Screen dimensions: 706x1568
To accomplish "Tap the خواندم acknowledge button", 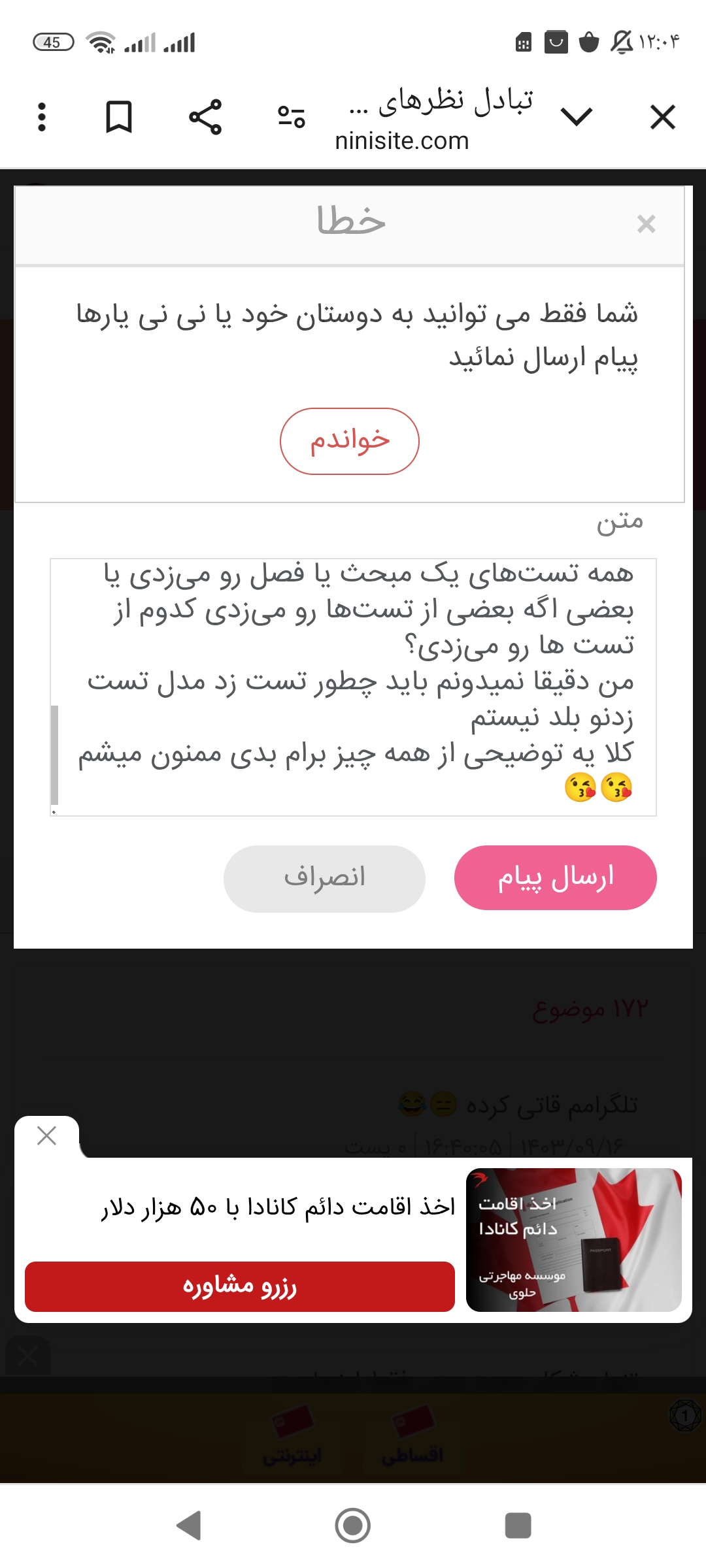I will tap(350, 441).
